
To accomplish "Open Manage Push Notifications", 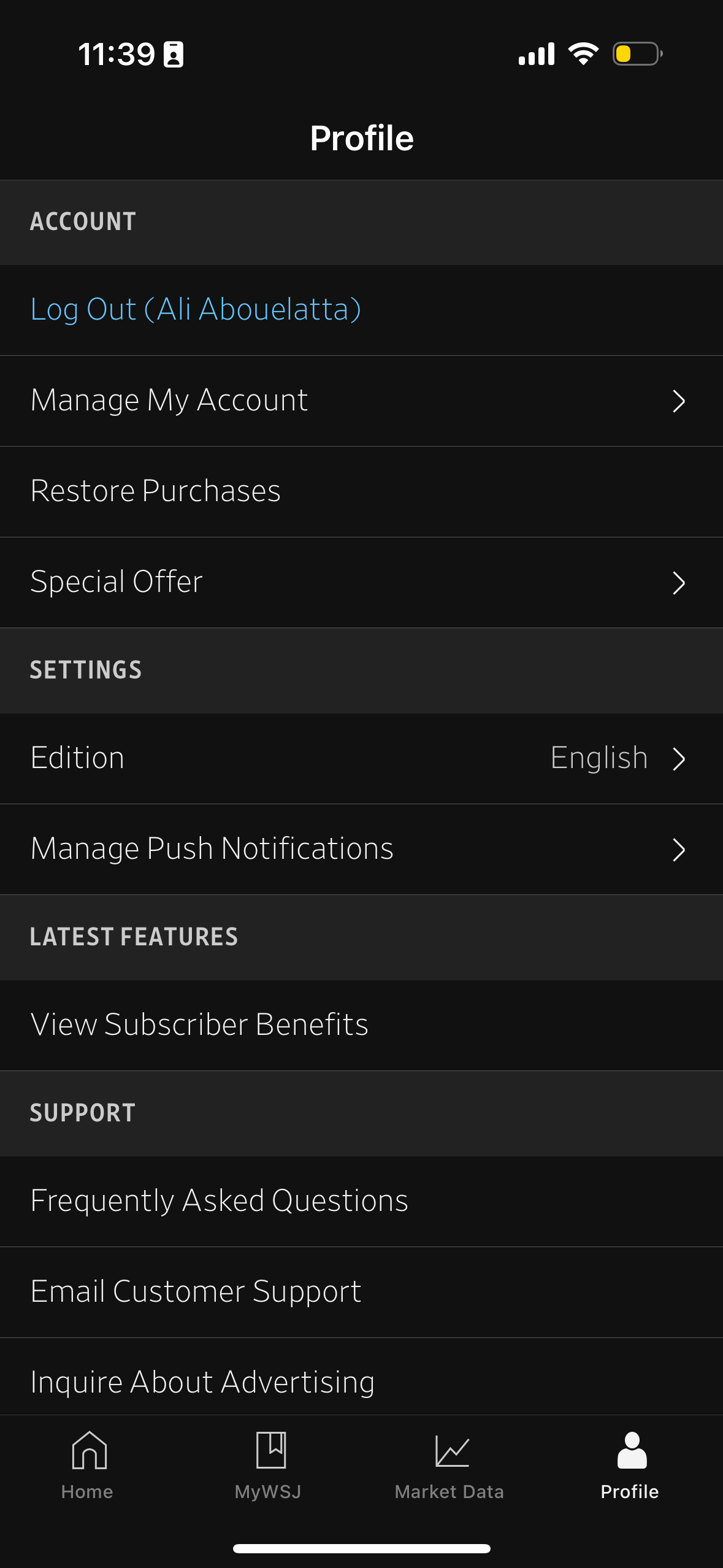I will pos(361,849).
